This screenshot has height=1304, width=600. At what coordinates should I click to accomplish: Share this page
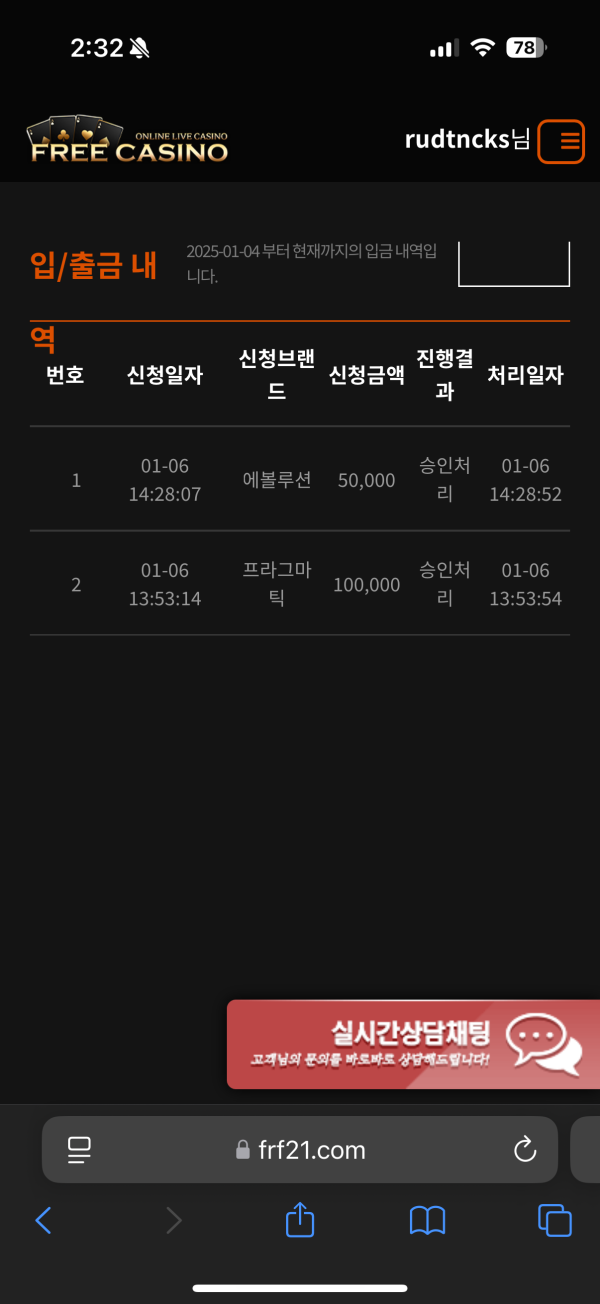tap(300, 1220)
